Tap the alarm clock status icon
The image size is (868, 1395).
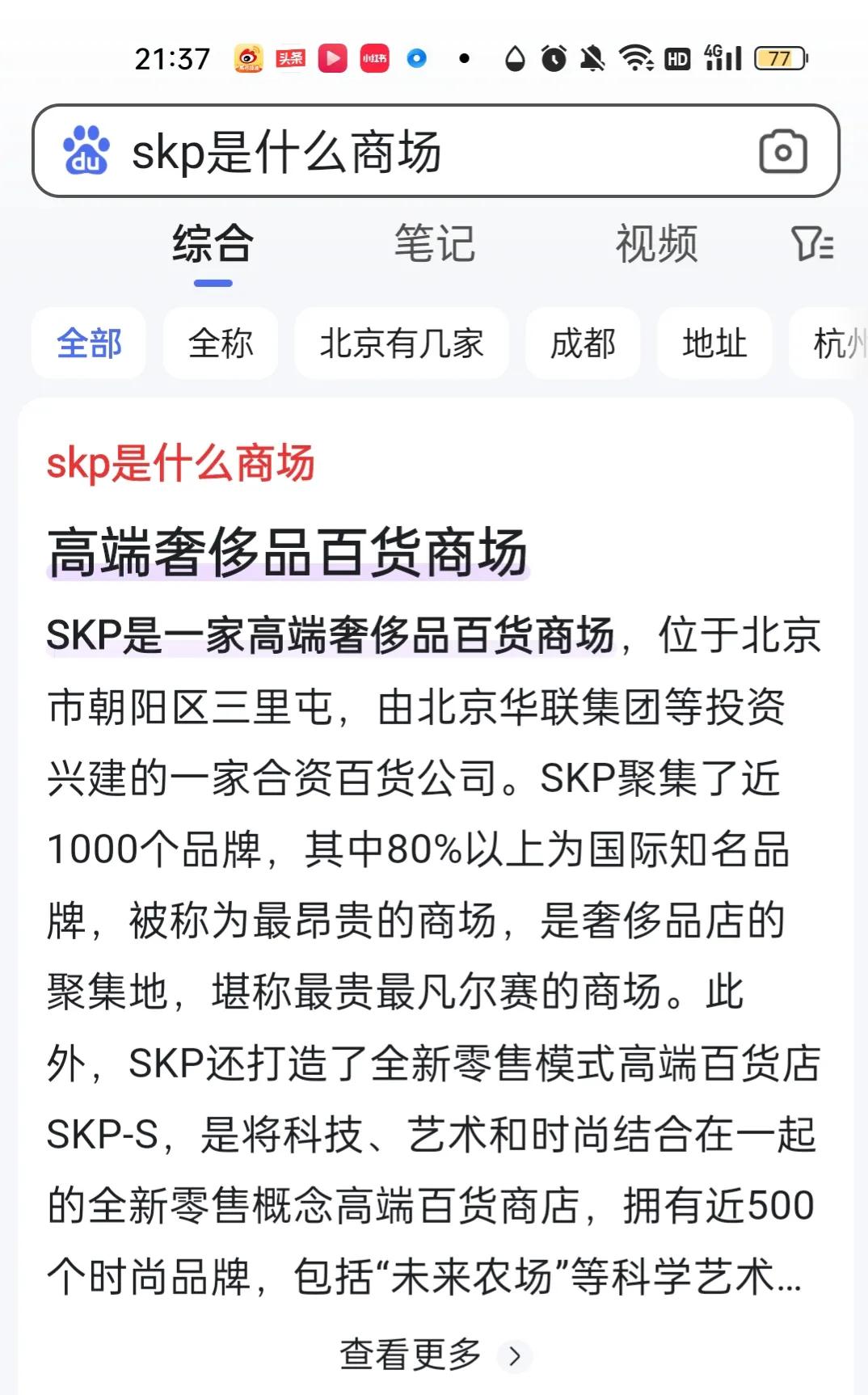tap(554, 57)
